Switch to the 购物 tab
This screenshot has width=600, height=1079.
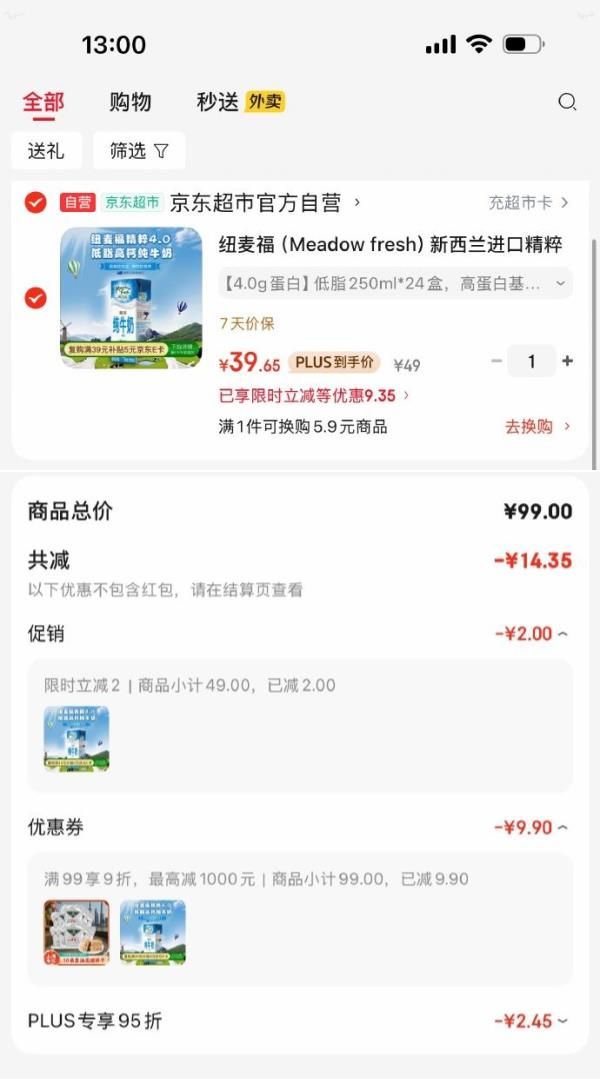click(130, 102)
